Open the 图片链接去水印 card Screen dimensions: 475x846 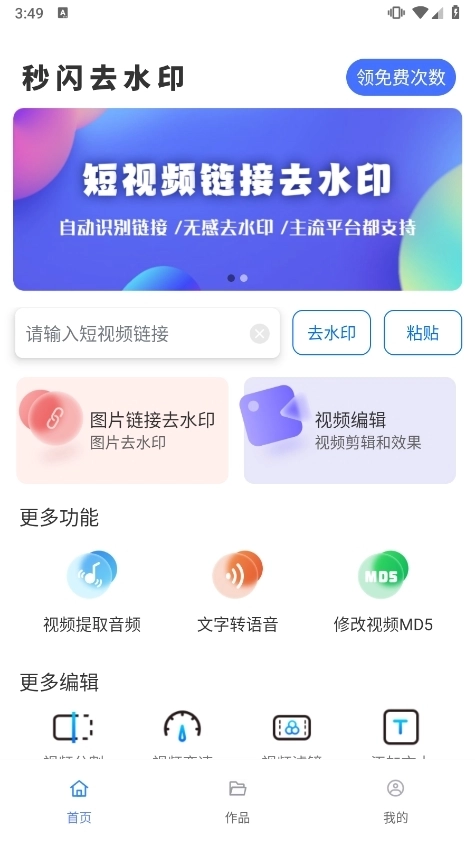(123, 430)
